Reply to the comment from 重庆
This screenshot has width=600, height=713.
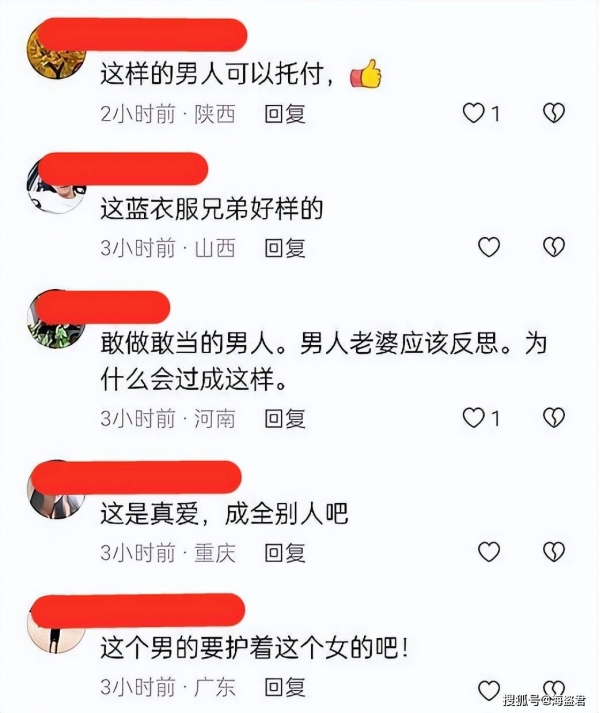tap(285, 552)
